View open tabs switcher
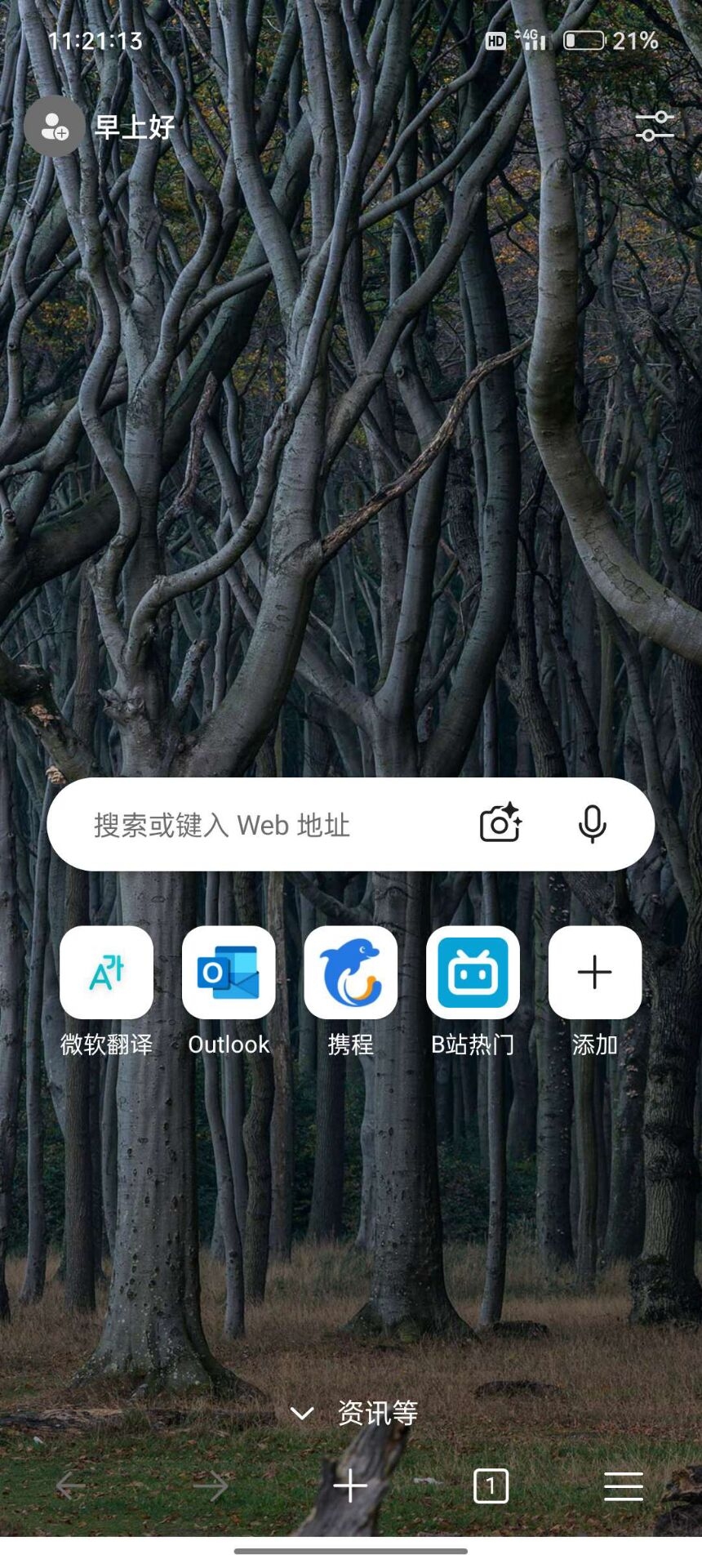 491,1486
